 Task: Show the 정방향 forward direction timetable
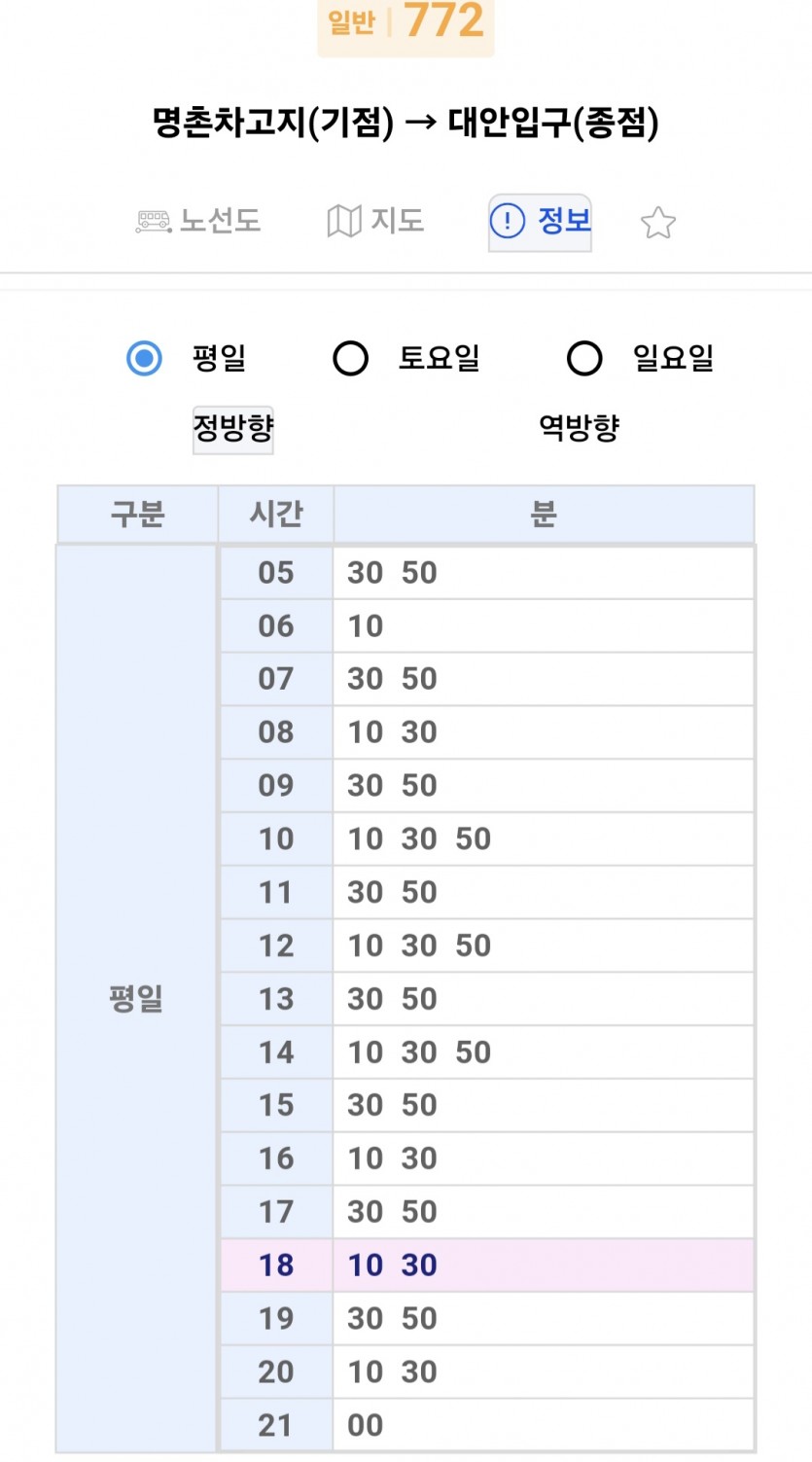pyautogui.click(x=233, y=428)
